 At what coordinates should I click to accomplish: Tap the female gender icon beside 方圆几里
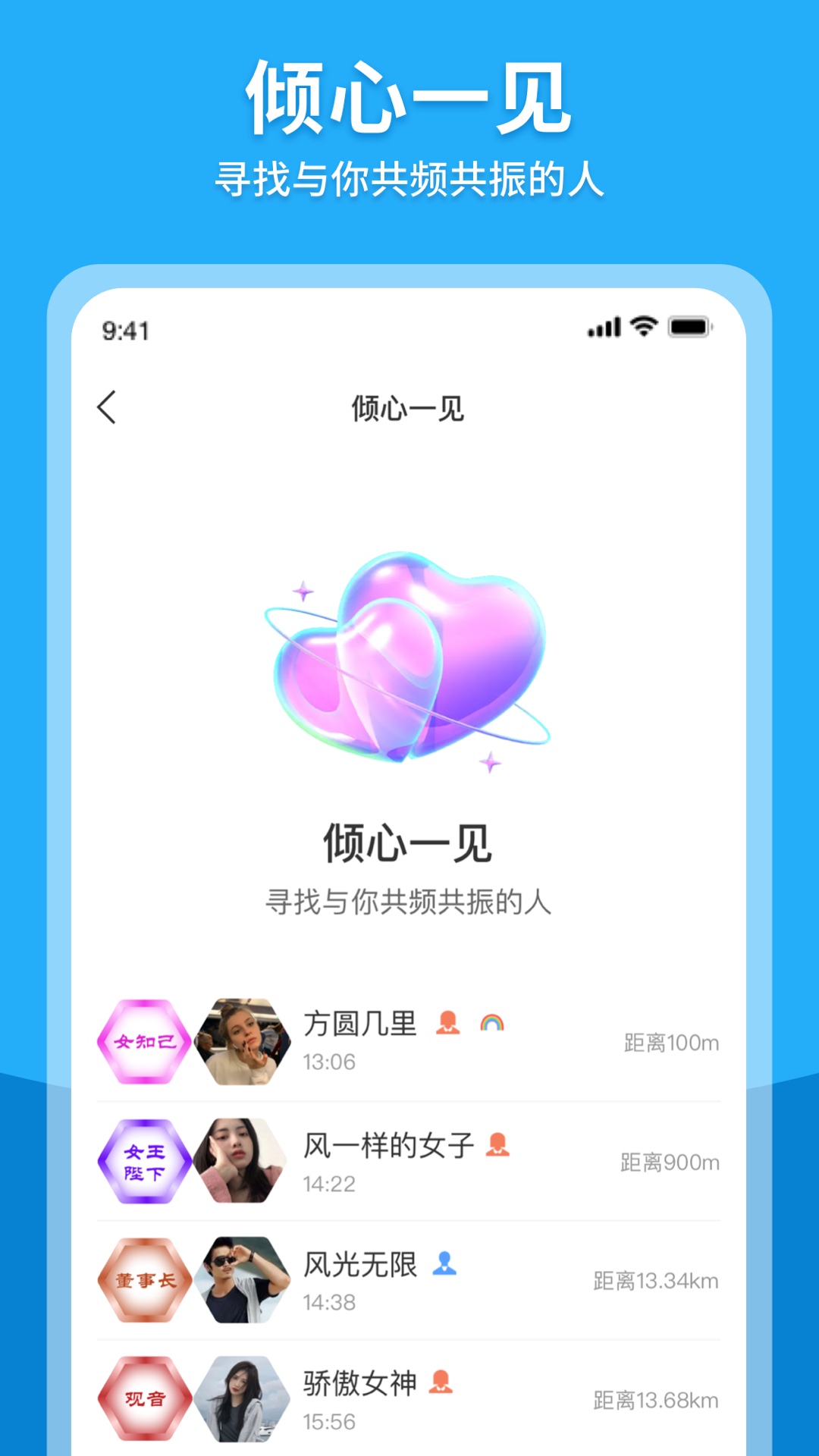[x=447, y=1022]
